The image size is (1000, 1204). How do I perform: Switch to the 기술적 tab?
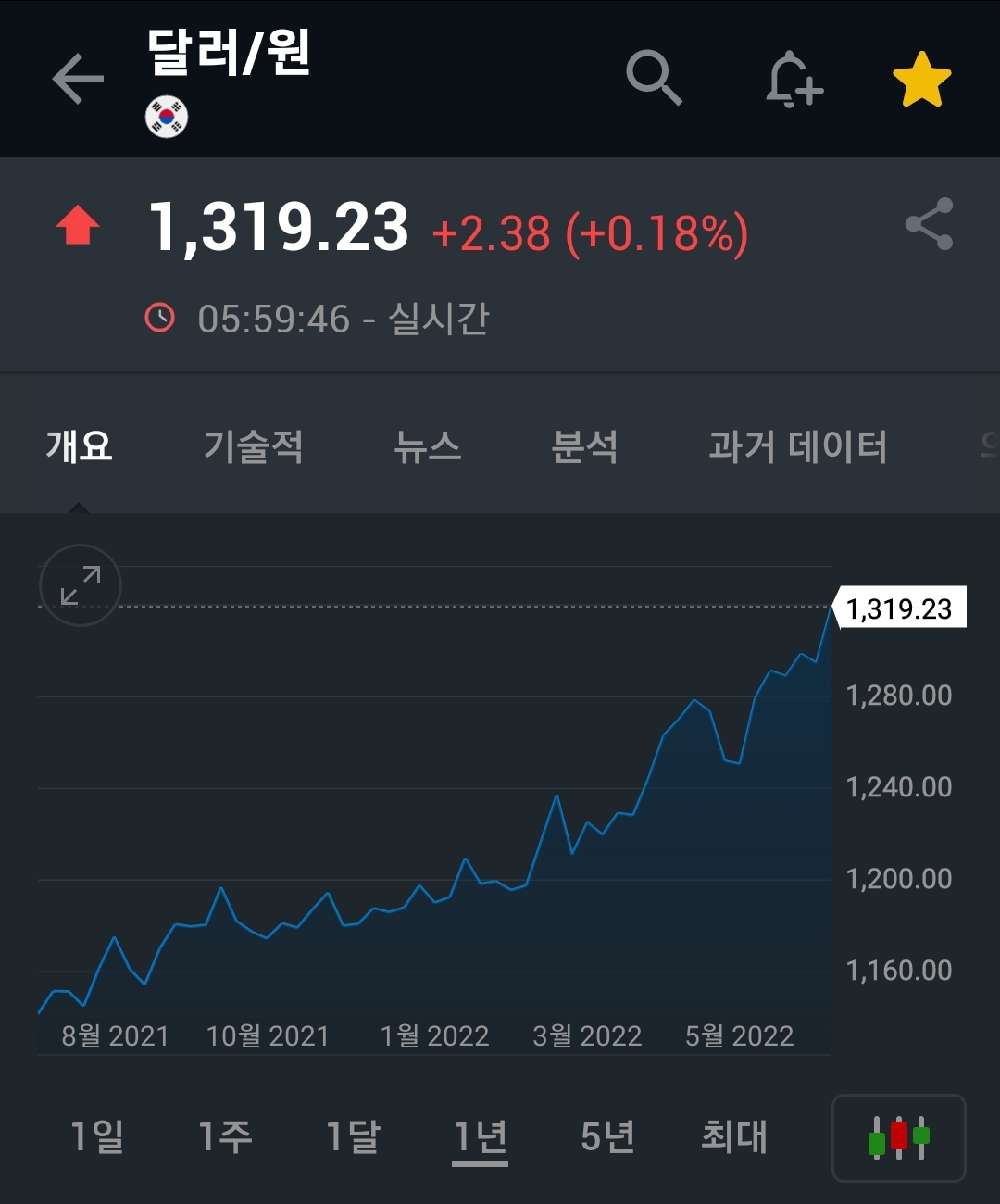(x=254, y=446)
